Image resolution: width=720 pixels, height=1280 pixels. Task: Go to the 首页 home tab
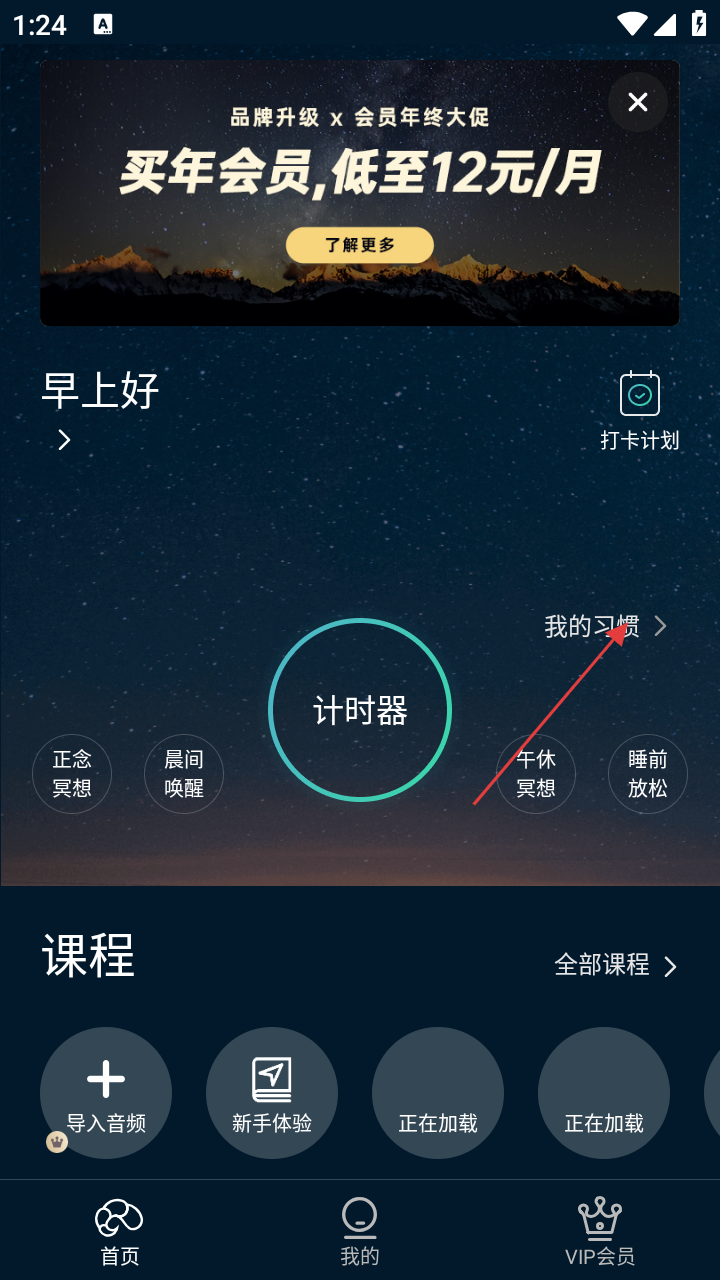coord(120,1232)
